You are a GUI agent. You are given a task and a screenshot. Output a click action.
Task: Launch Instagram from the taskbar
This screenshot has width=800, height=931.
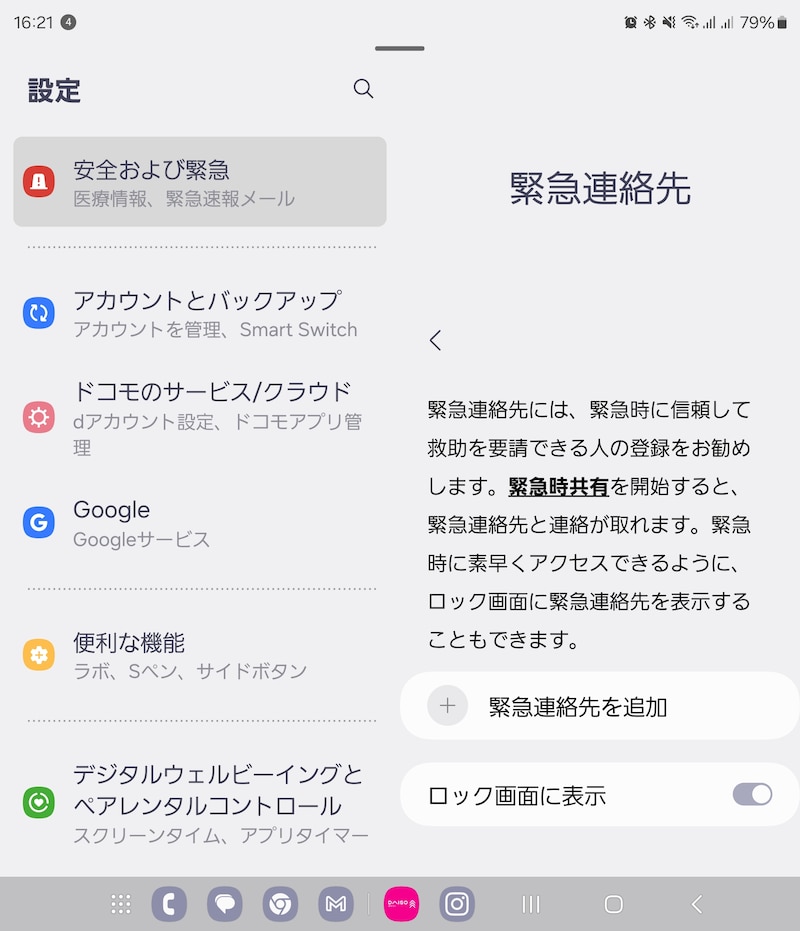point(457,904)
